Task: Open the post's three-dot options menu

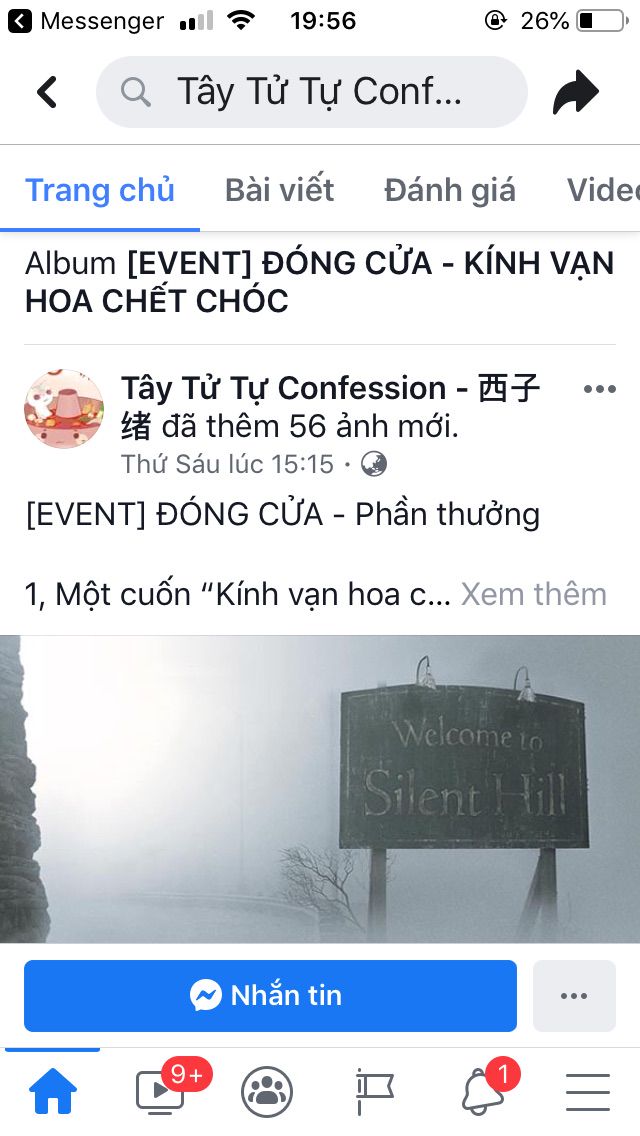Action: [x=599, y=389]
